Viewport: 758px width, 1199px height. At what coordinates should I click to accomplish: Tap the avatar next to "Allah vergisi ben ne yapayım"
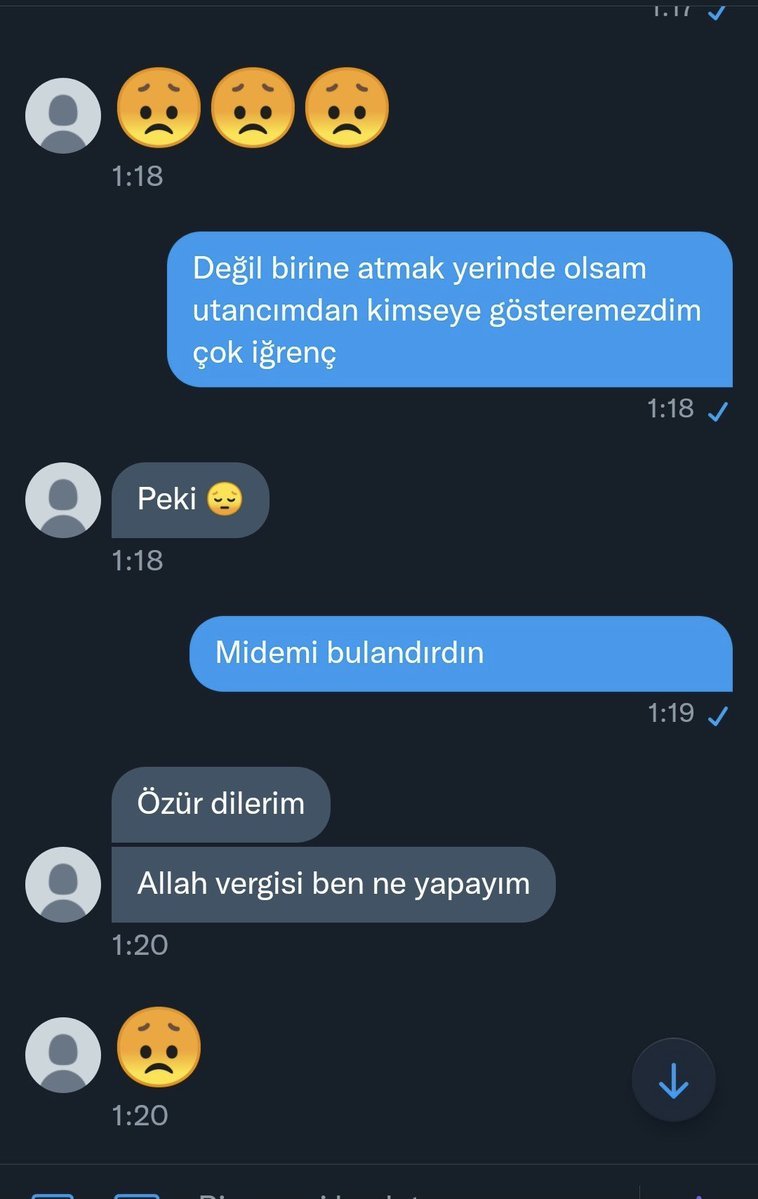point(63,884)
